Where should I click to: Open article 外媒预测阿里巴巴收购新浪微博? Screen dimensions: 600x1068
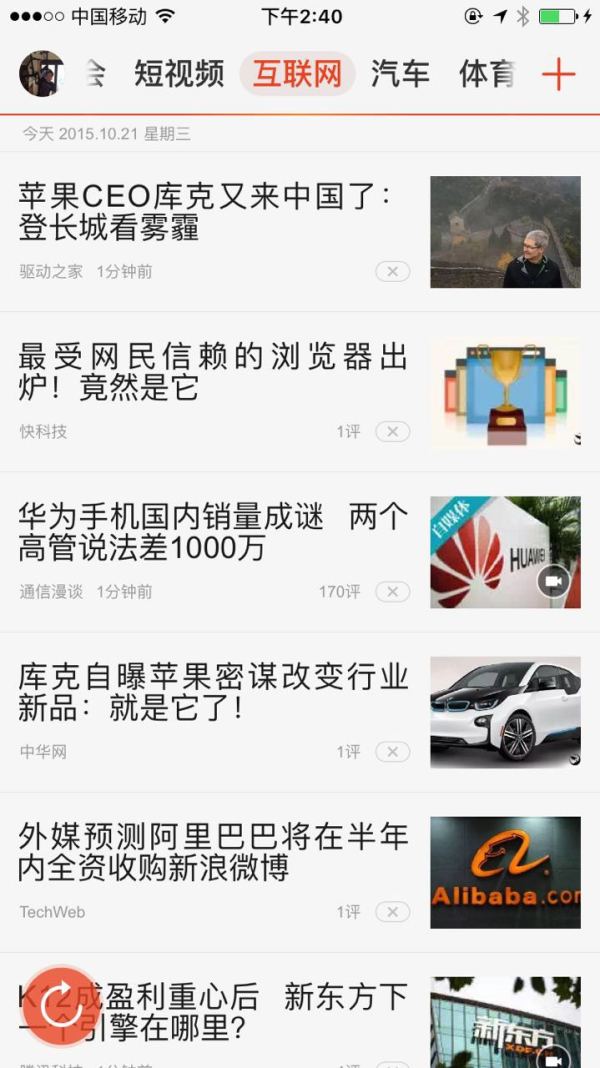pos(212,852)
